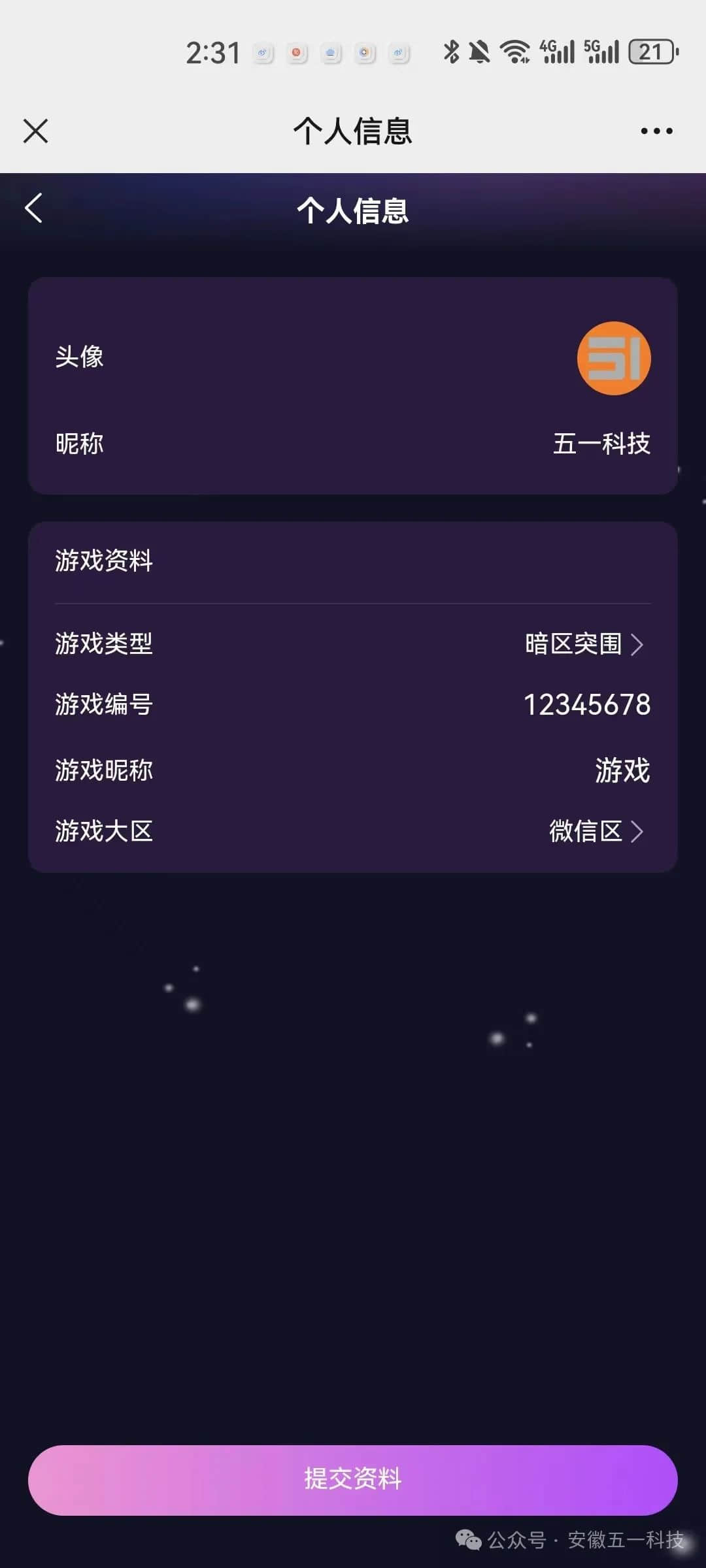This screenshot has height=1568, width=706.
Task: Open the three-dot overflow menu
Action: tap(656, 131)
